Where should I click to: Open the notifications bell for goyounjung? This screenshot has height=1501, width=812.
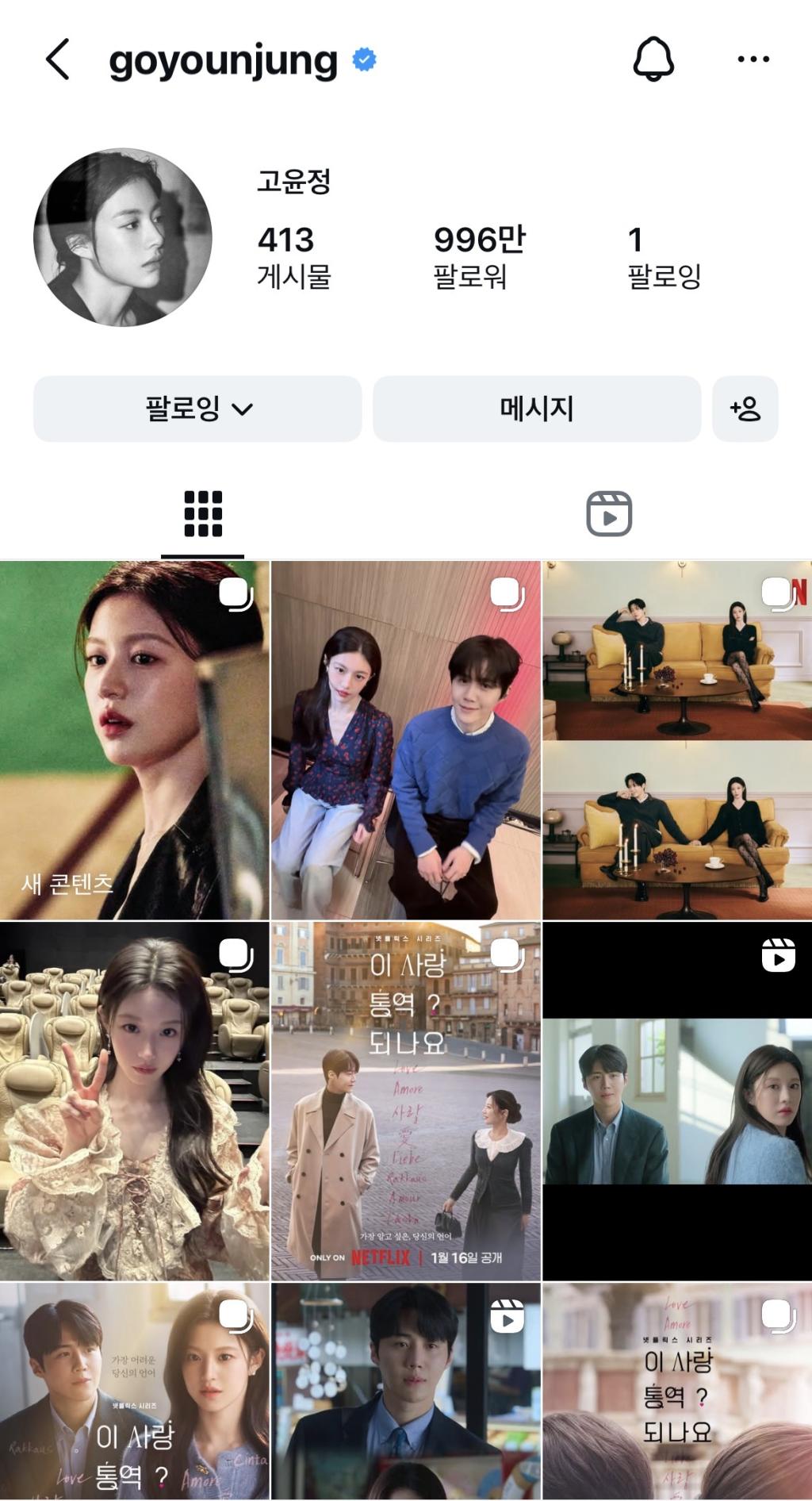click(653, 60)
